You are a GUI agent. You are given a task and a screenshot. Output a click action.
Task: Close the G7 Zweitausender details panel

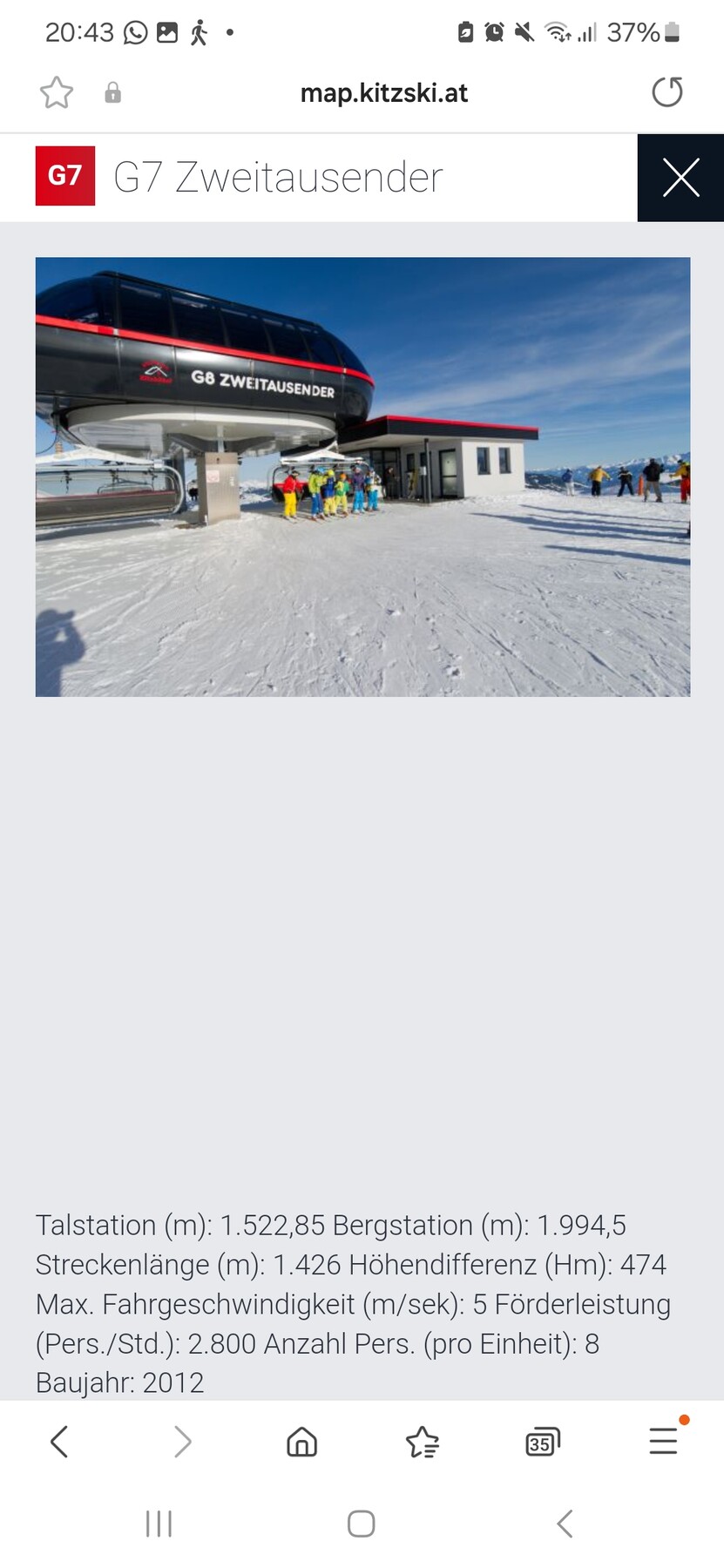[x=680, y=178]
